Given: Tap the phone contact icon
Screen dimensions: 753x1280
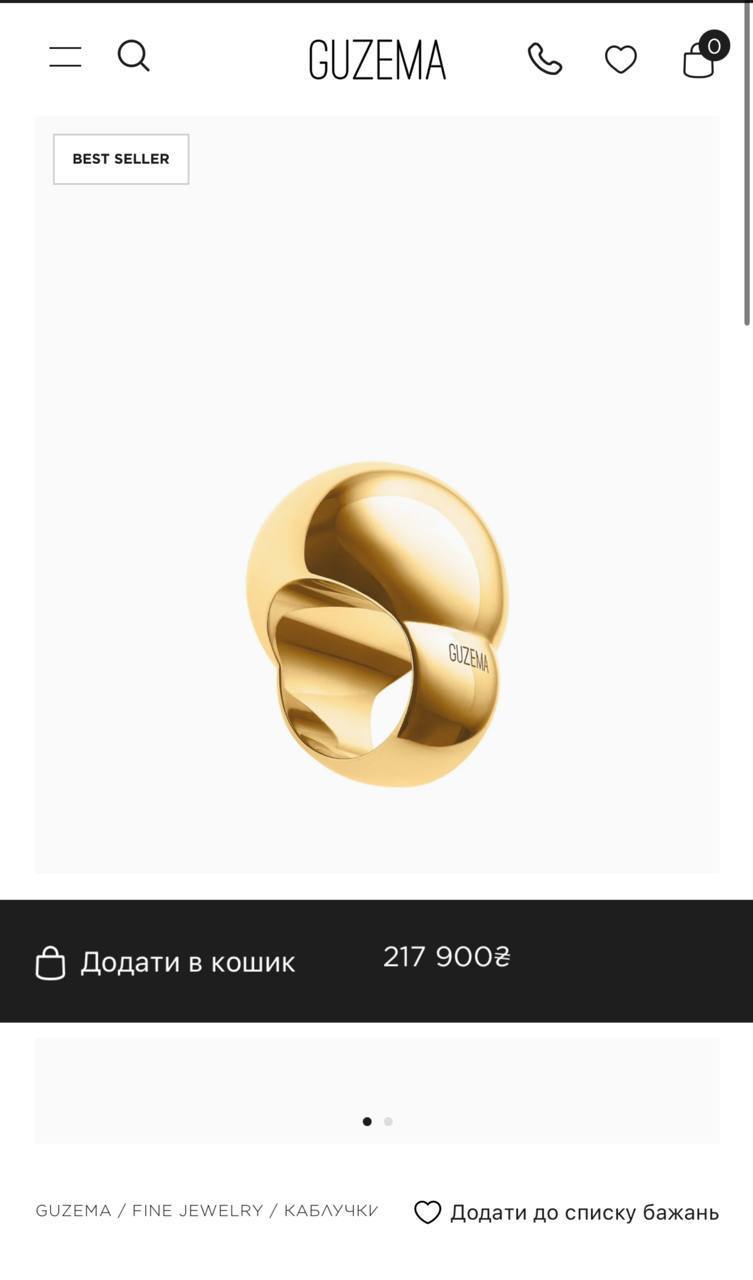Looking at the screenshot, I should point(544,59).
